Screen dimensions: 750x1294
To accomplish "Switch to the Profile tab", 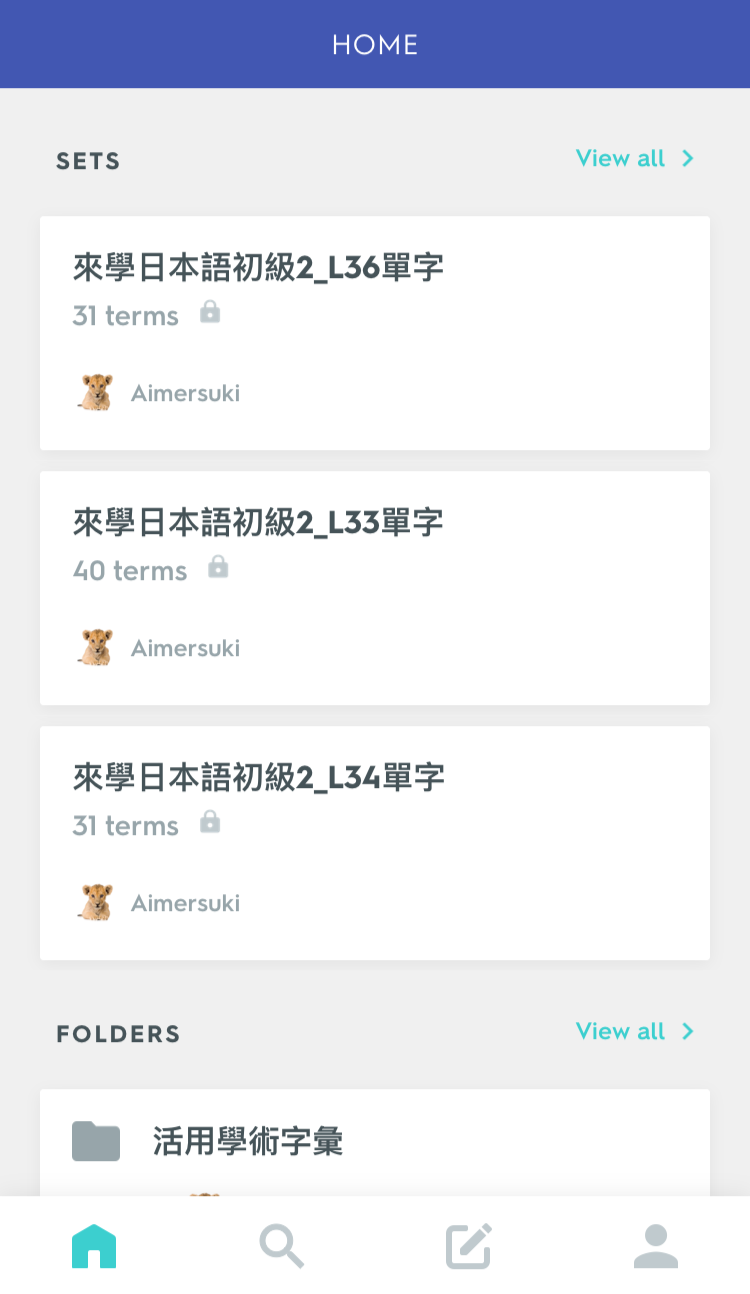I will click(656, 1246).
